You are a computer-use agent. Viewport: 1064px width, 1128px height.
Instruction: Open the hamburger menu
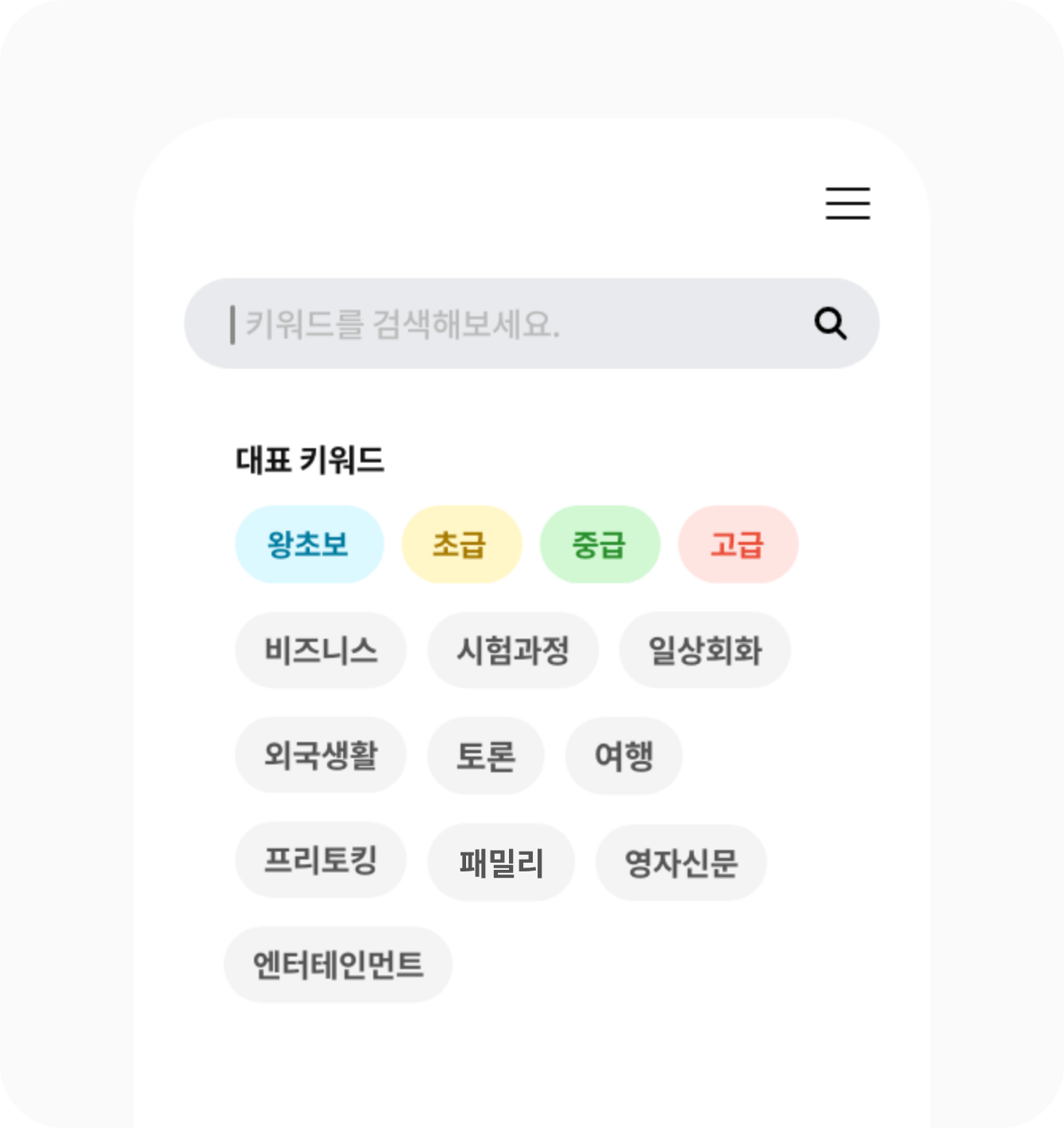point(847,203)
